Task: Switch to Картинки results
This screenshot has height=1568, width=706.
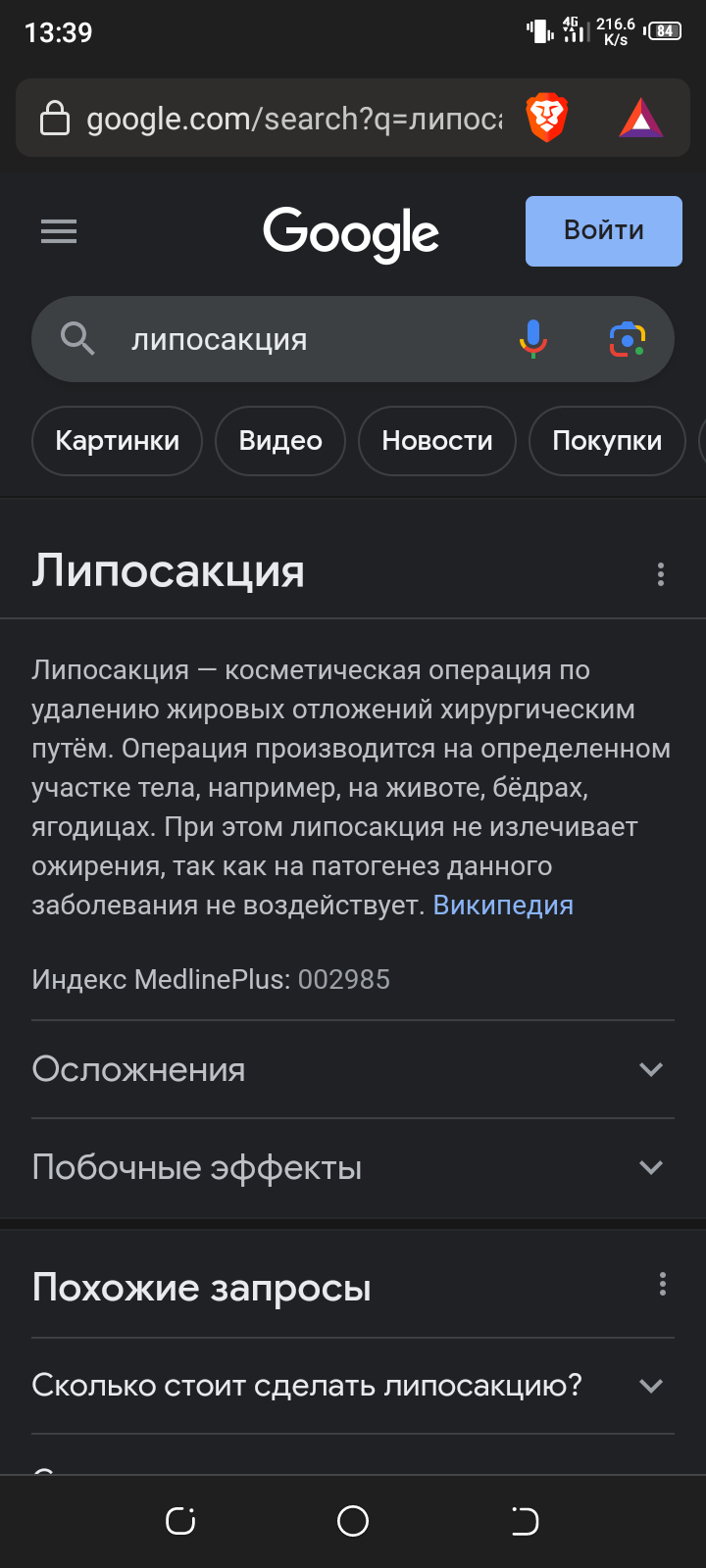Action: click(x=118, y=441)
